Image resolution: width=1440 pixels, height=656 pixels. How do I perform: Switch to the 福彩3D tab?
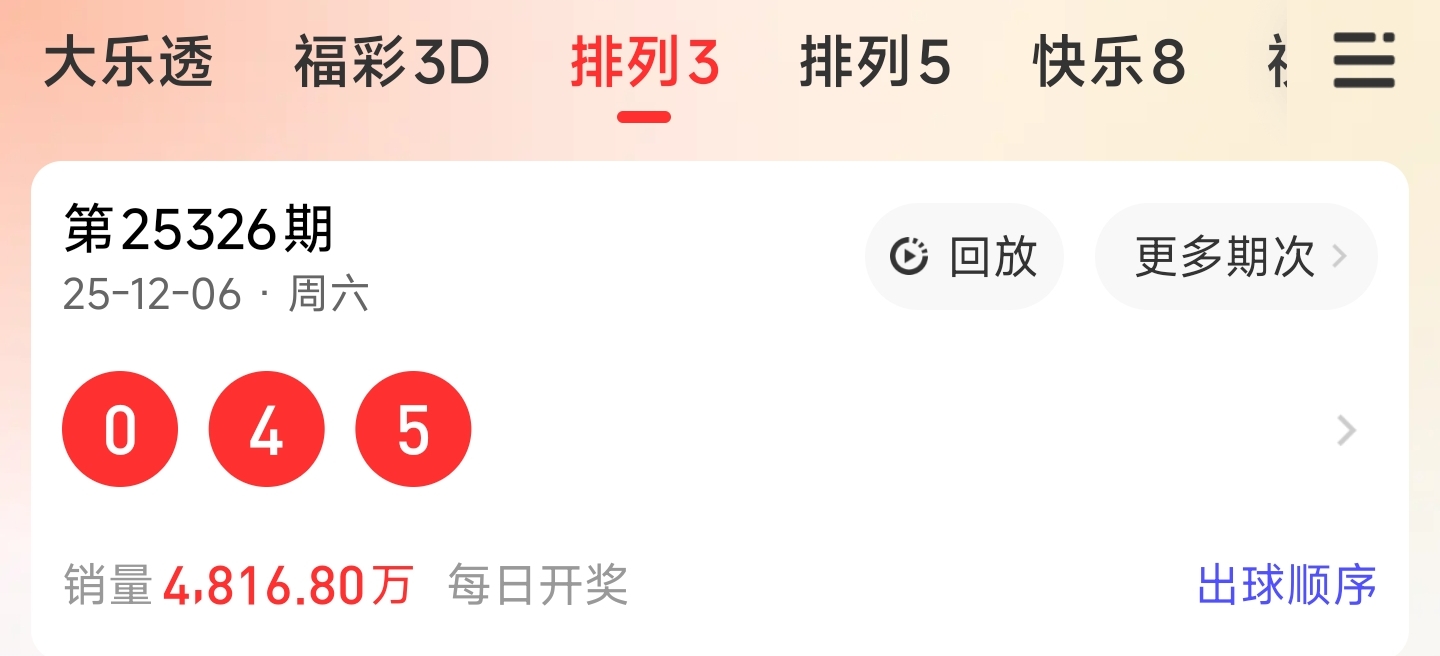coord(391,64)
